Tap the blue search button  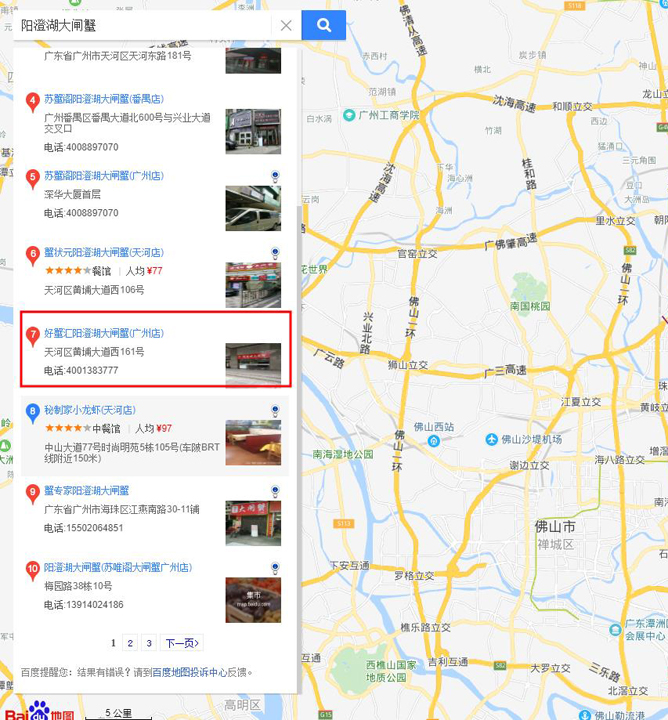[323, 25]
